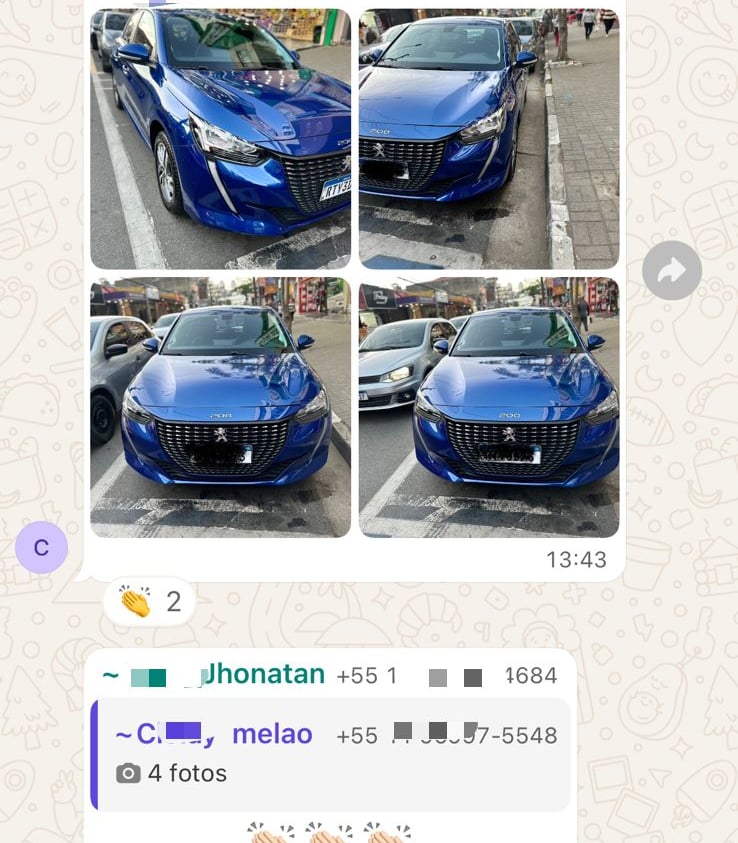Open the top-left blue car photo

tap(220, 138)
